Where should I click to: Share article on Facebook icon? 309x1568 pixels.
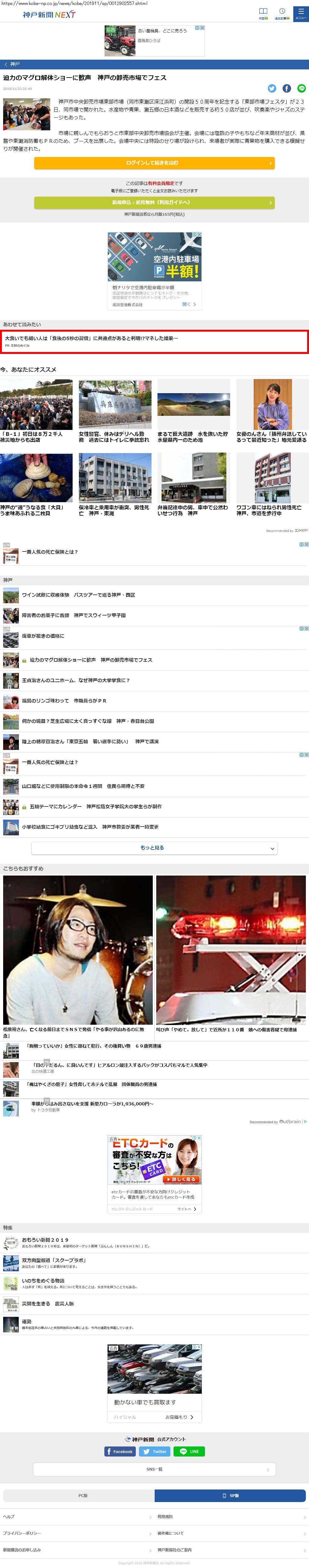pos(286,88)
